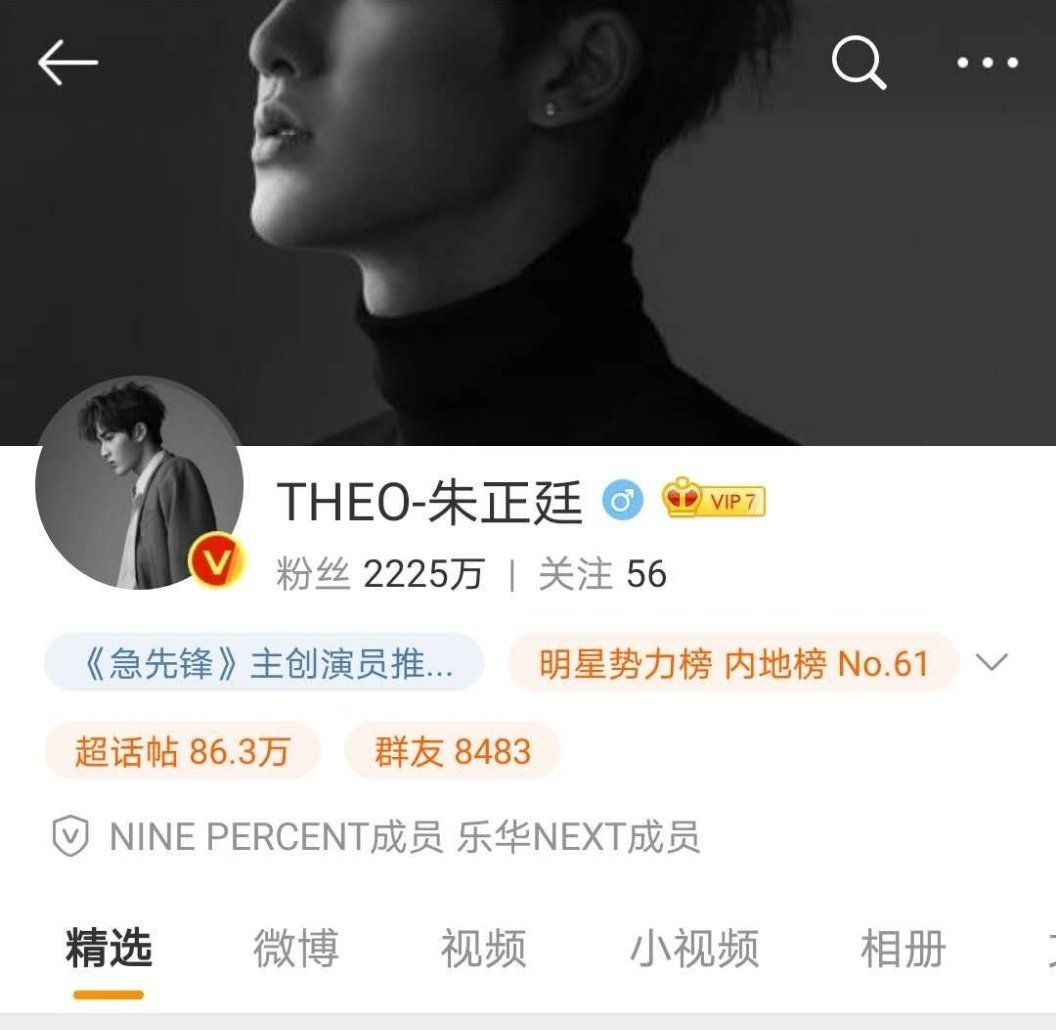Switch to the 视频 tab

484,949
